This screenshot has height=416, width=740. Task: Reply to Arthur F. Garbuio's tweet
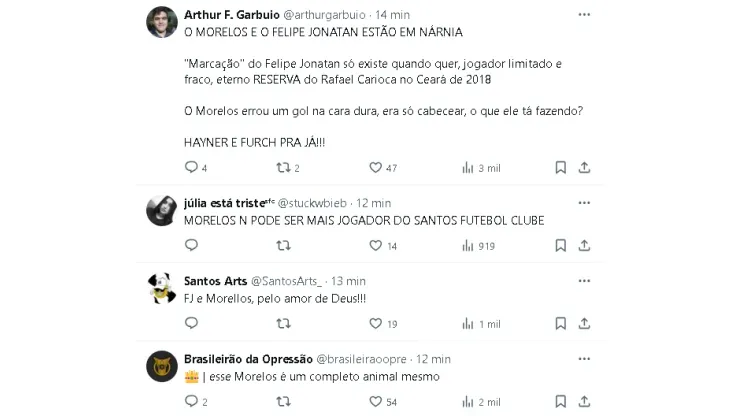pos(191,168)
